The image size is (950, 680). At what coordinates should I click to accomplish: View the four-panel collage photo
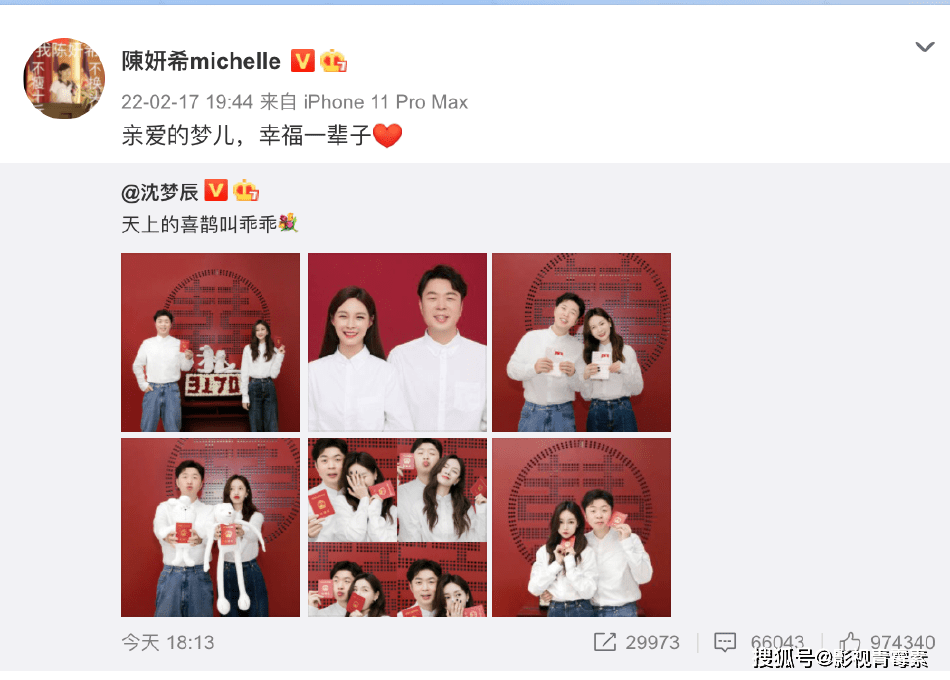[x=397, y=527]
